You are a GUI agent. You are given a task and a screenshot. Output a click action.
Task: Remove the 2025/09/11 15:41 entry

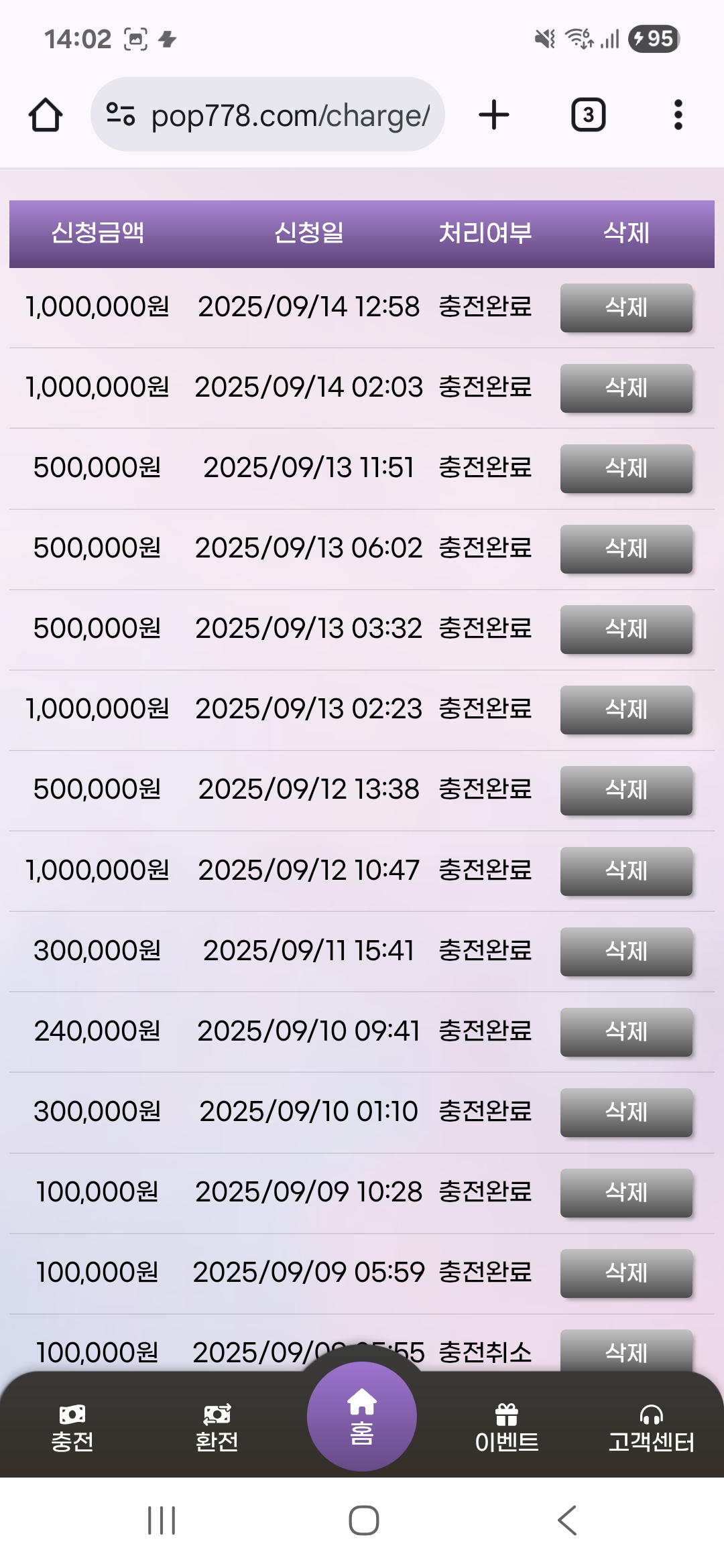point(626,952)
